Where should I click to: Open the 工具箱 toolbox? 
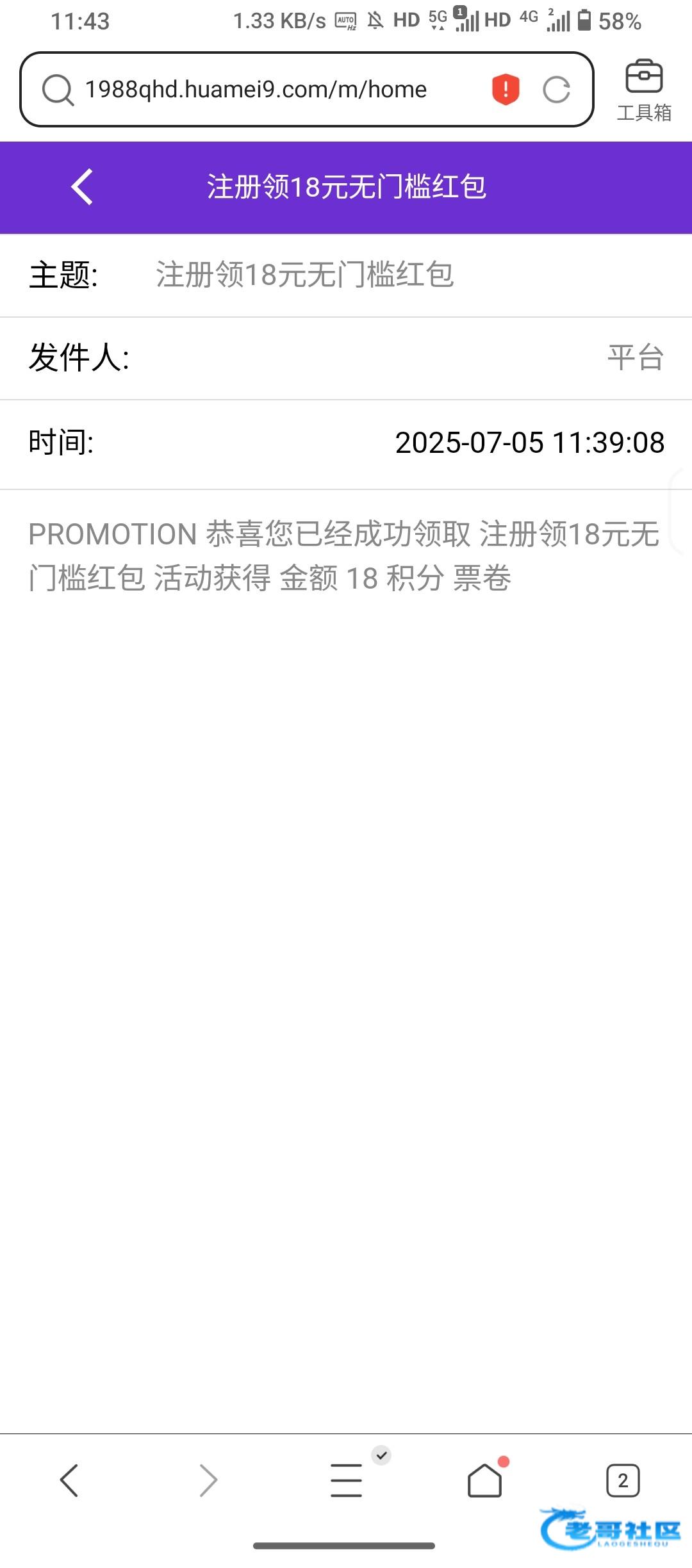click(643, 91)
